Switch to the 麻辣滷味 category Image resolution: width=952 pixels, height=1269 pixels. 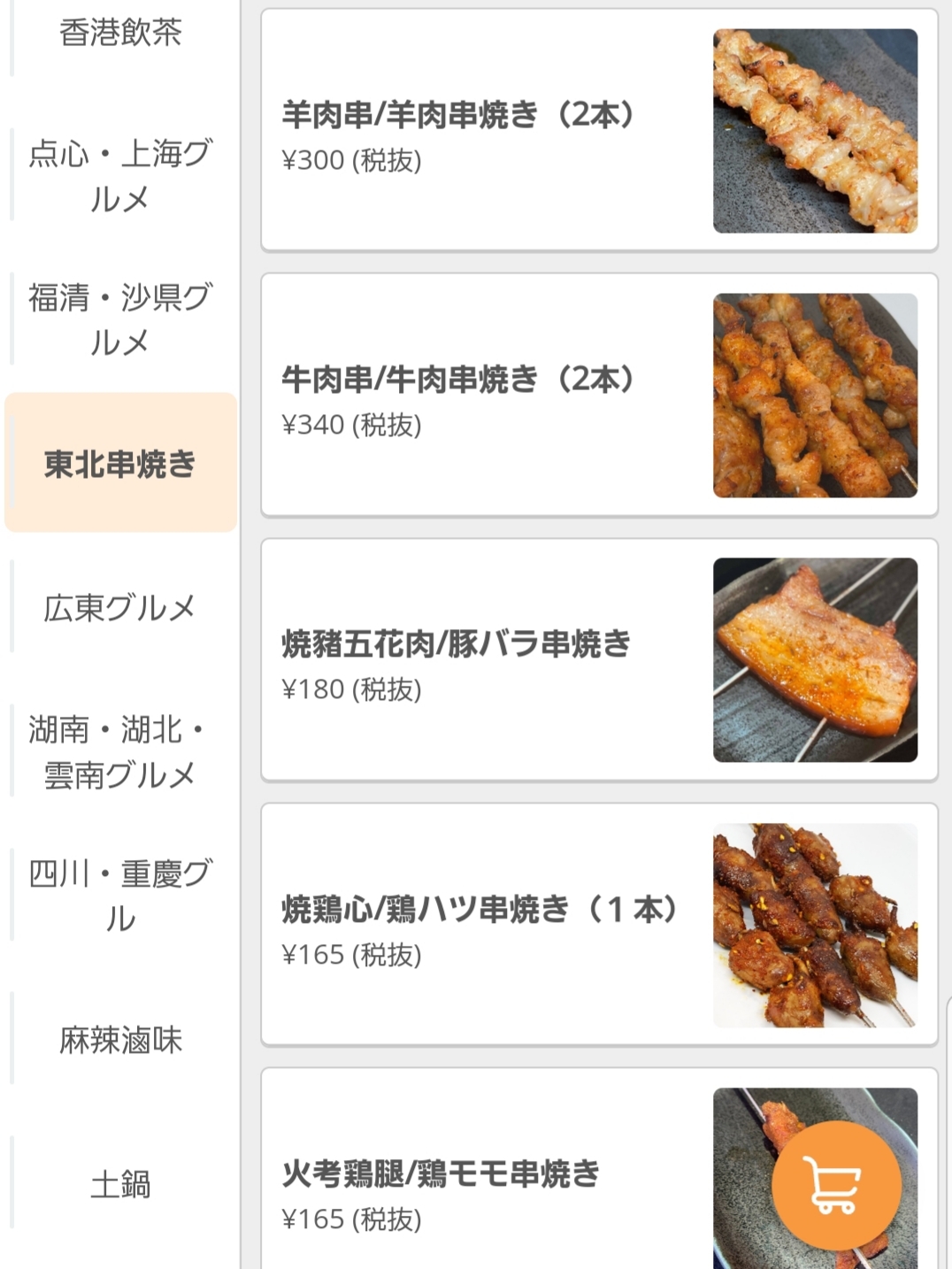120,1040
